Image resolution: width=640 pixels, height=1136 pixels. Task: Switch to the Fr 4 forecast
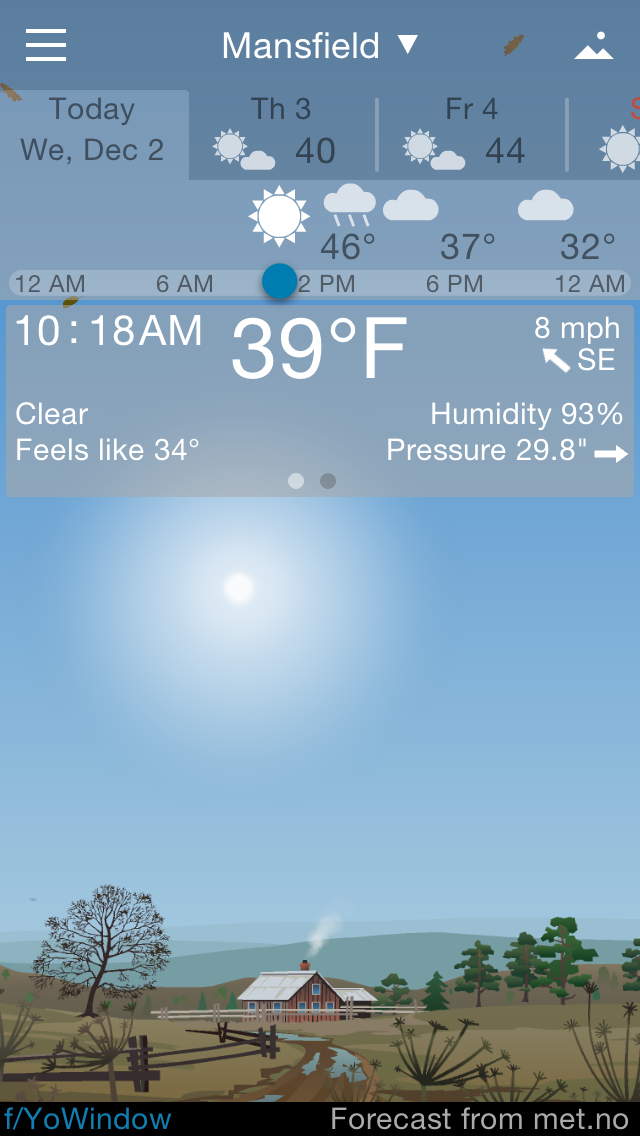tap(471, 131)
